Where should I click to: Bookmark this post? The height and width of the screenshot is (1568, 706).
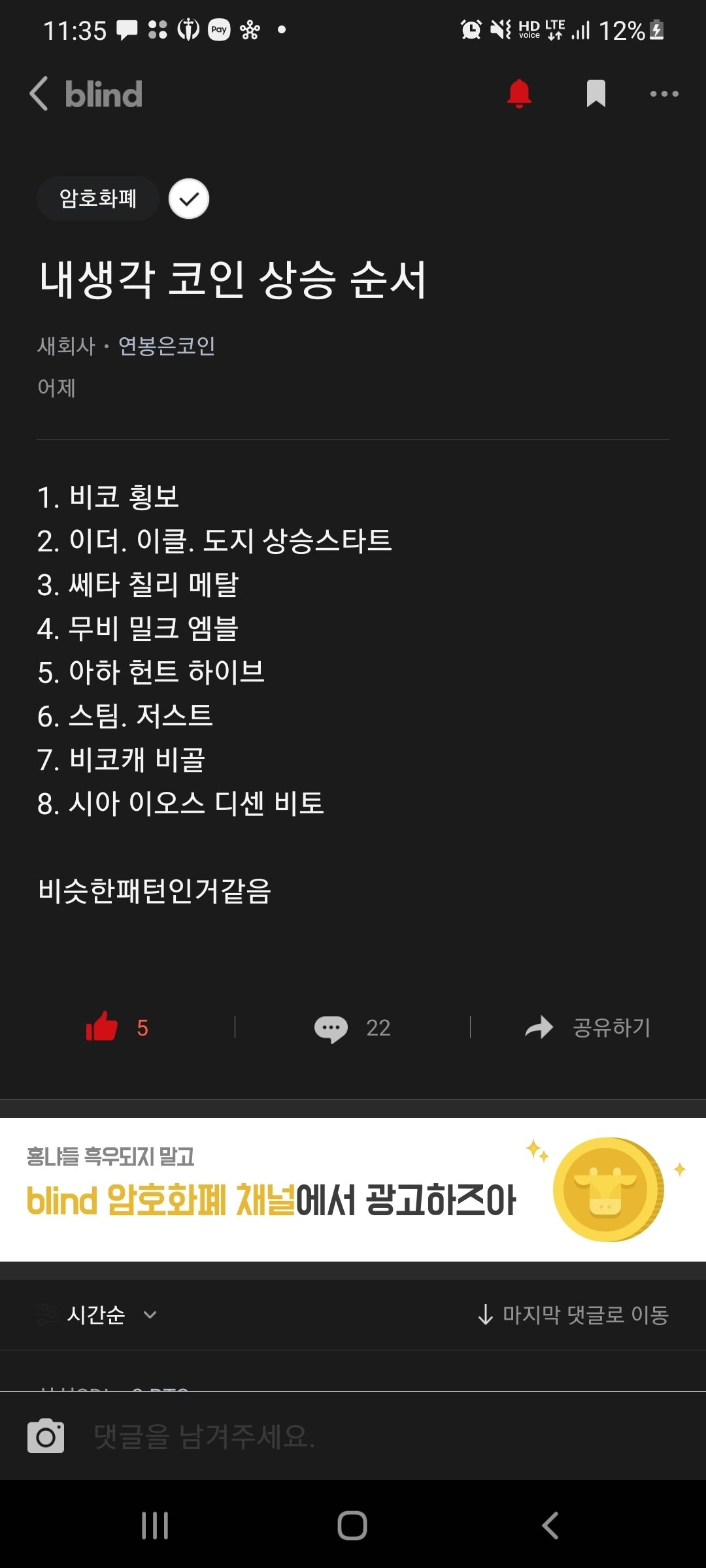point(596,94)
